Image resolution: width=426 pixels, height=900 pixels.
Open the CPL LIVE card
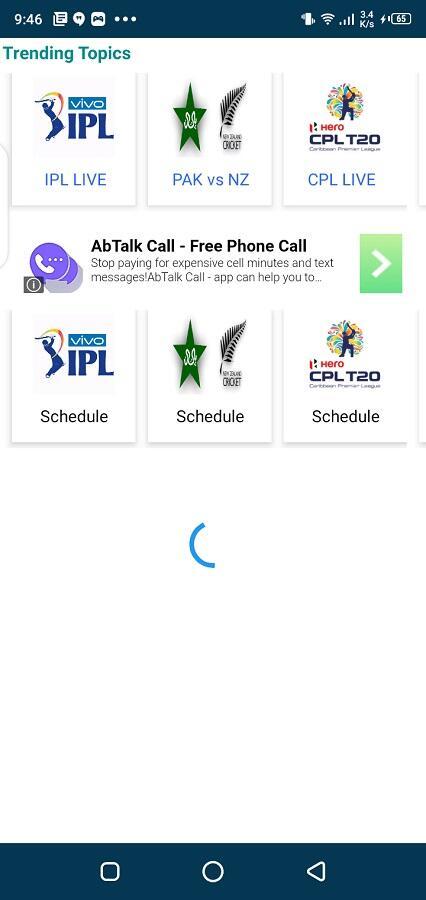344,139
